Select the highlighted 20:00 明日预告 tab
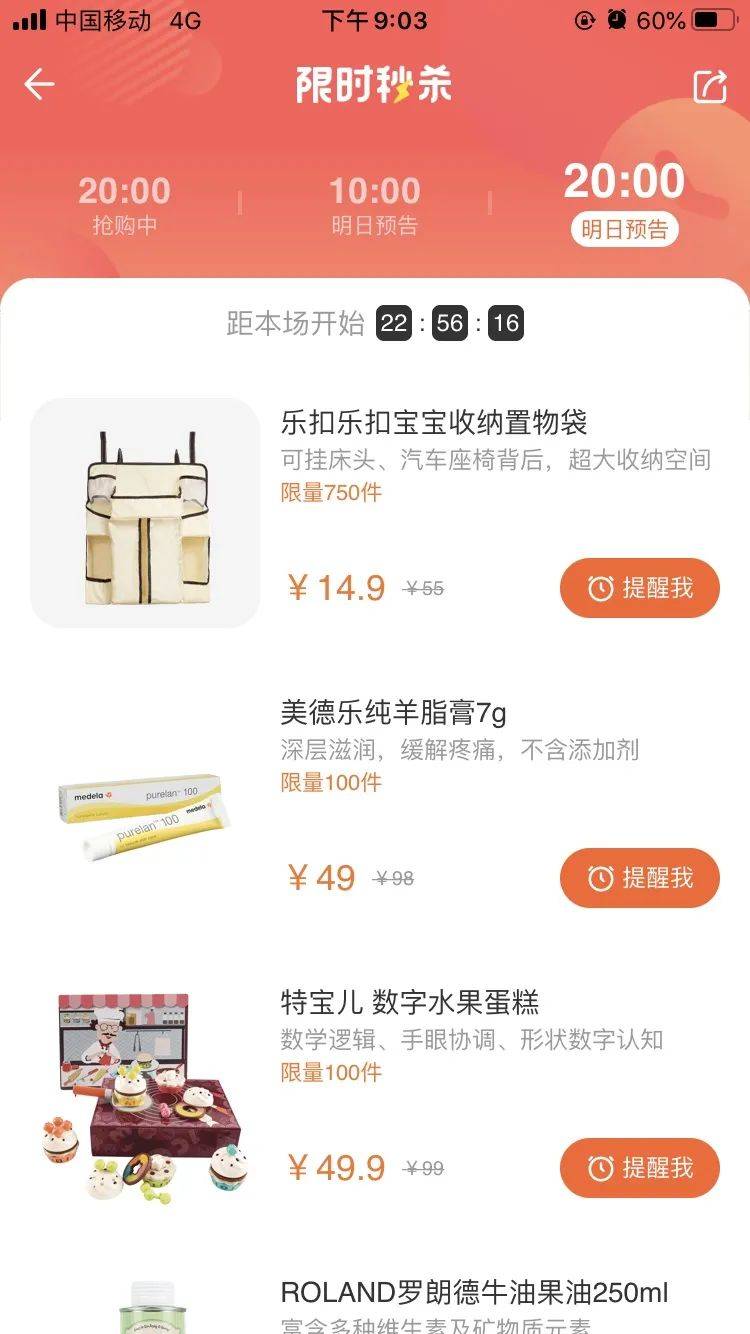This screenshot has width=750, height=1334. pyautogui.click(x=623, y=202)
